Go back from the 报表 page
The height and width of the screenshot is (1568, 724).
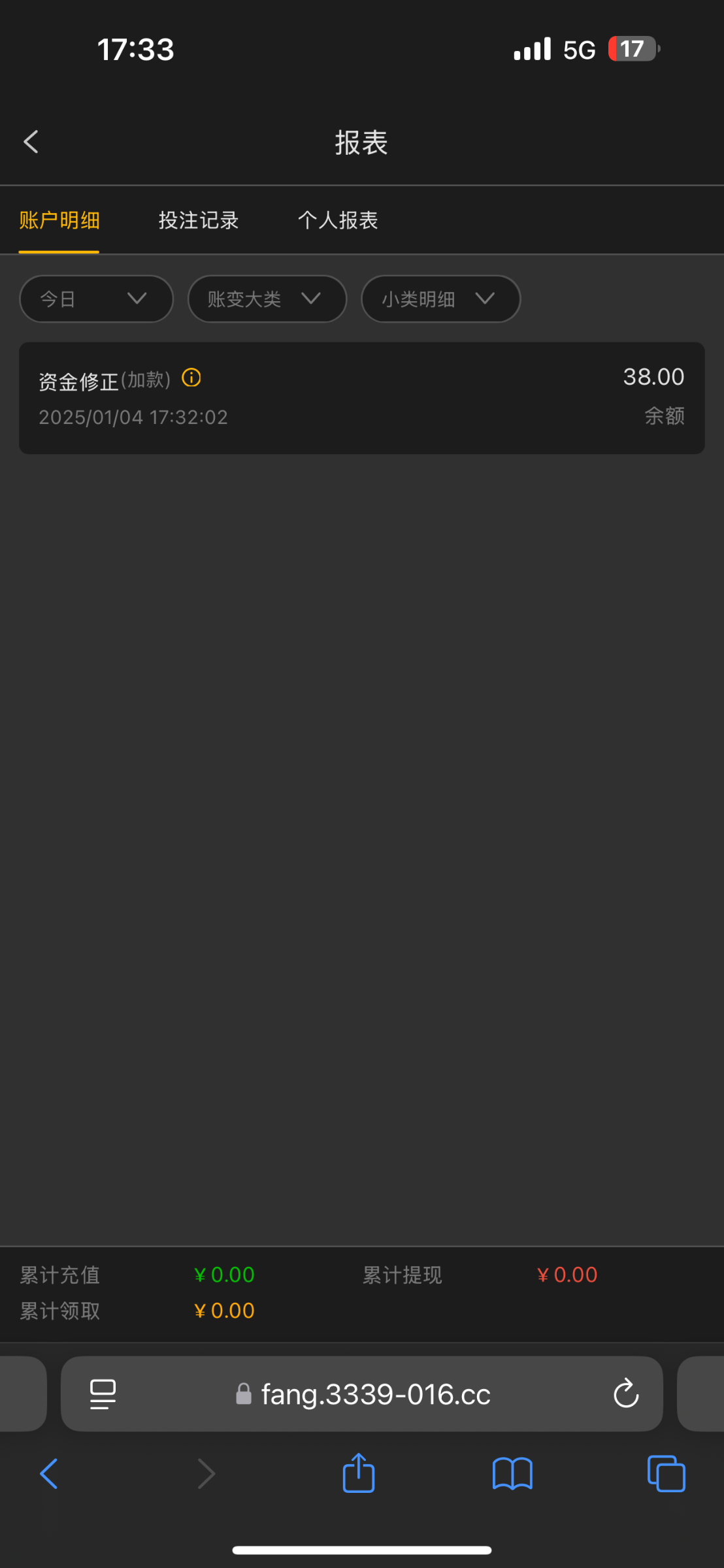31,142
